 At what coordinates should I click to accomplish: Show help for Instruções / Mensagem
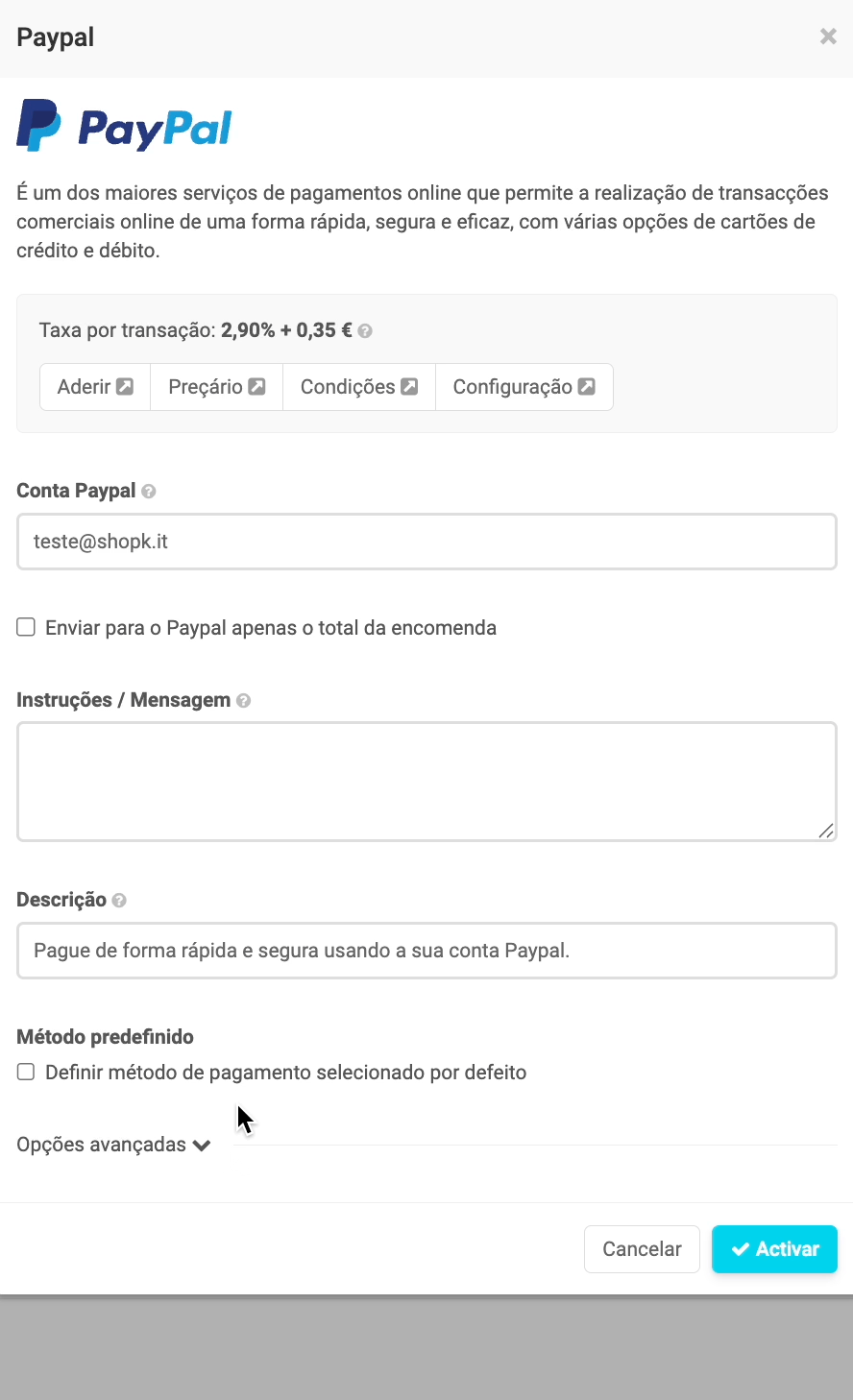point(244,701)
